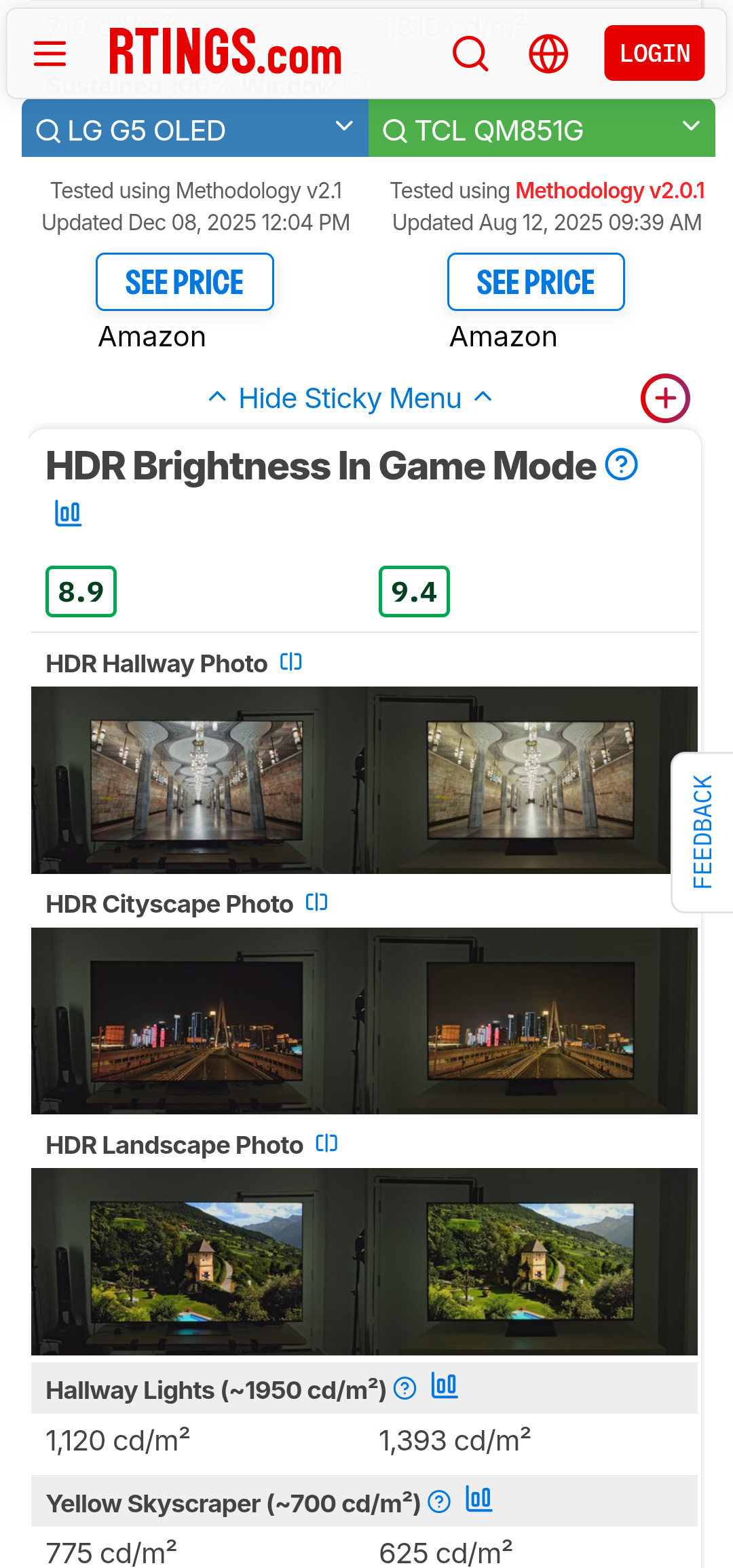Image resolution: width=733 pixels, height=1568 pixels.
Task: Open the Yellow Skyscraper chart icon
Action: pos(478,1499)
